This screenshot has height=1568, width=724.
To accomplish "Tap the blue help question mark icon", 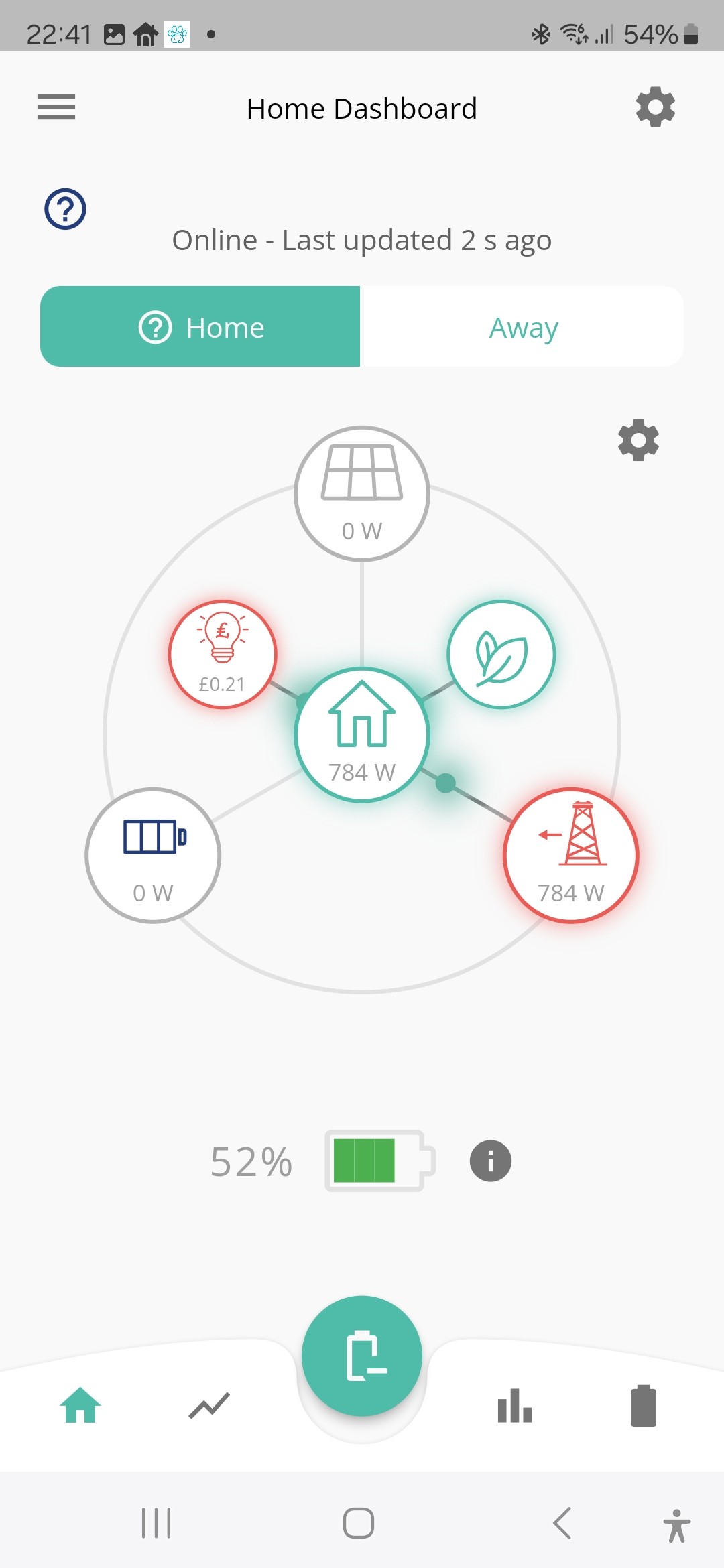I will tap(65, 209).
